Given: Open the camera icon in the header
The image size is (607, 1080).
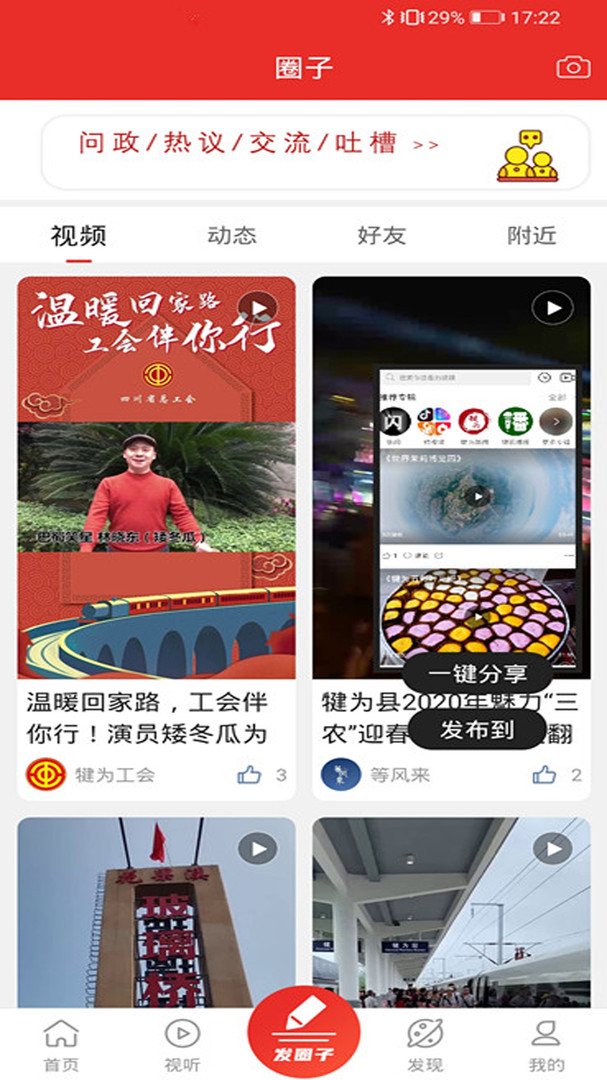Looking at the screenshot, I should [x=573, y=67].
